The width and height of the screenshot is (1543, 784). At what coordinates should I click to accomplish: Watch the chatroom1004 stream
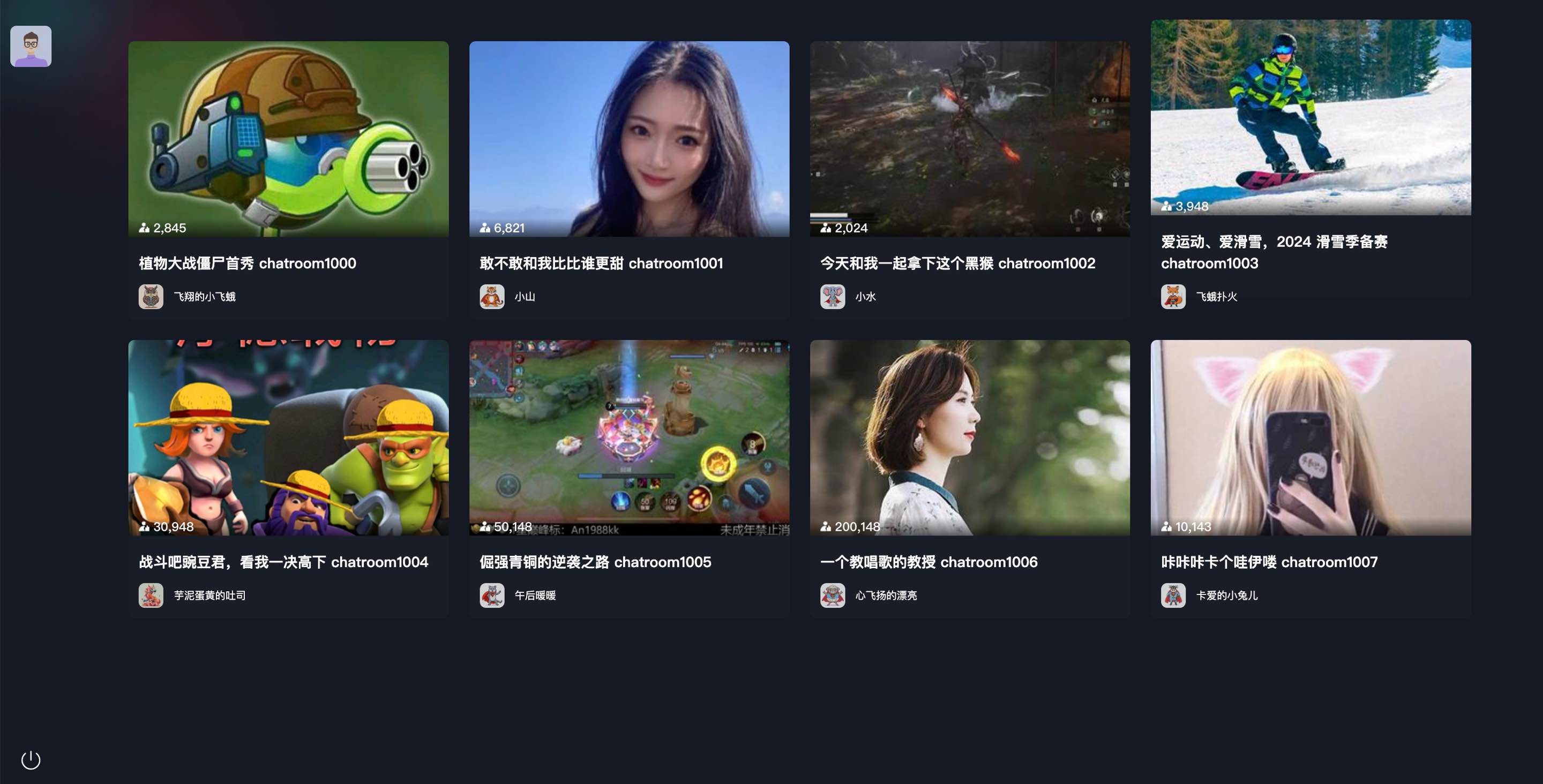288,437
